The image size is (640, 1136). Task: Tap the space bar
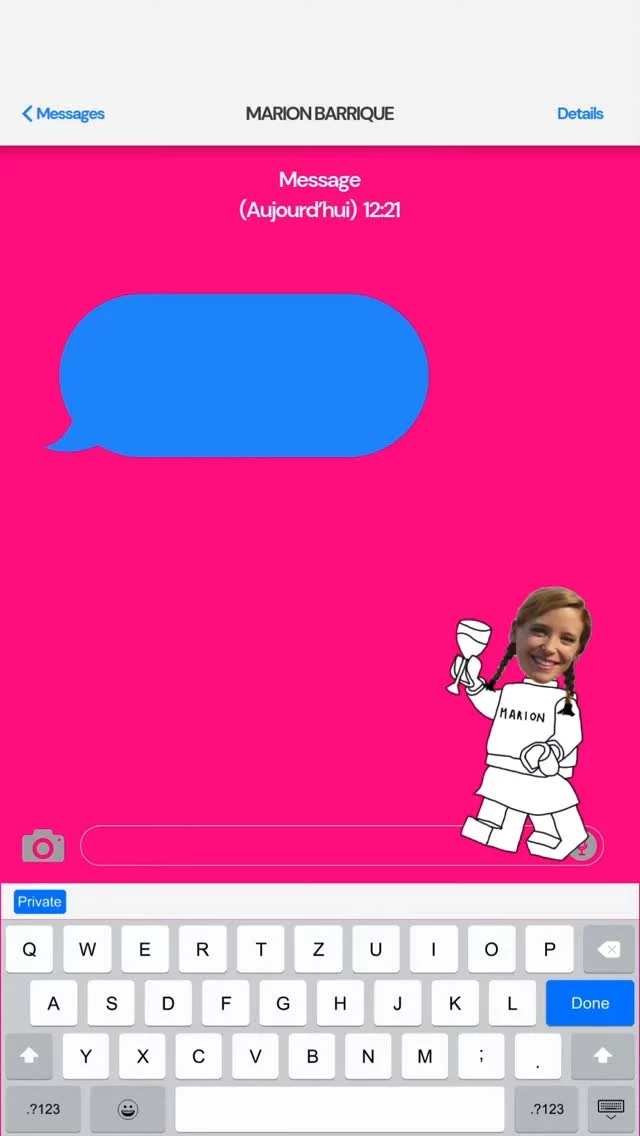(x=340, y=1109)
